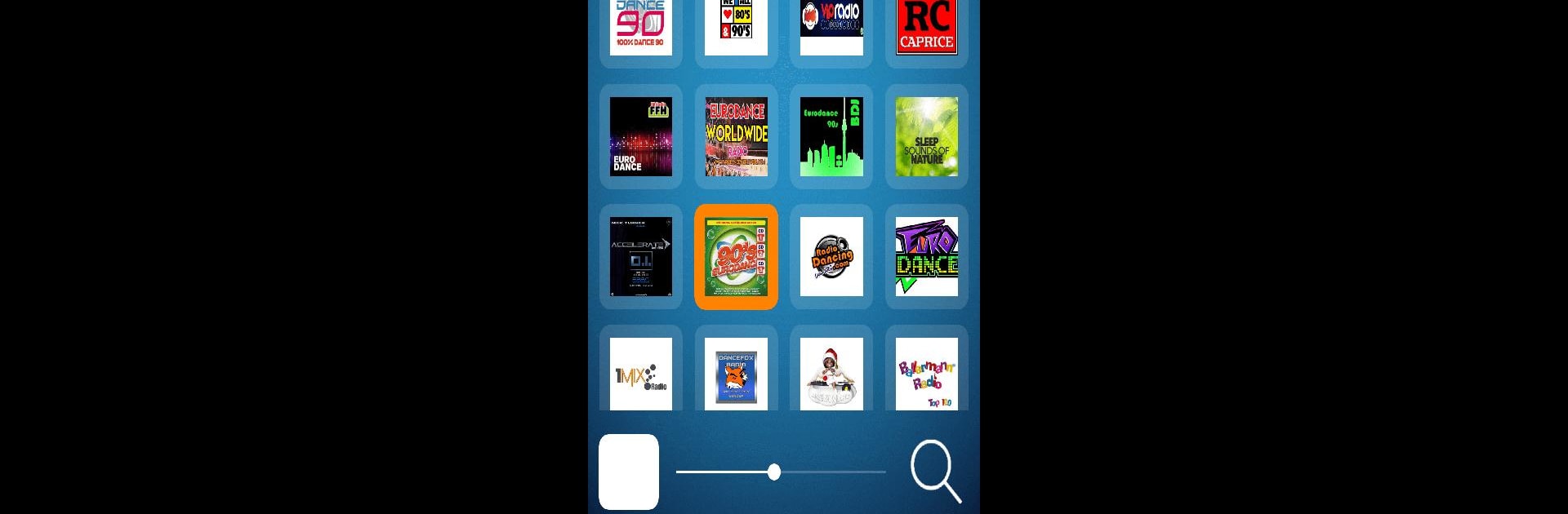Open the Radio Dancing station
The image size is (1568, 514).
(x=831, y=256)
